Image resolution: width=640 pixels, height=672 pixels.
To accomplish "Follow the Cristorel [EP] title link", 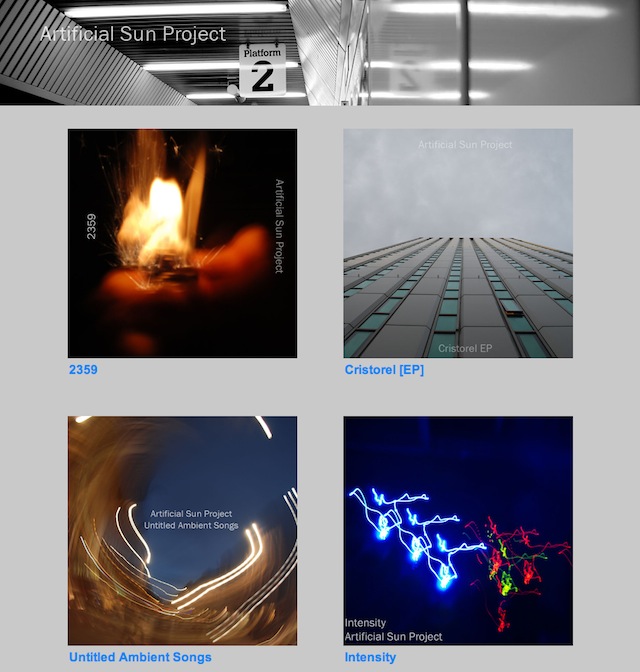I will pos(384,370).
